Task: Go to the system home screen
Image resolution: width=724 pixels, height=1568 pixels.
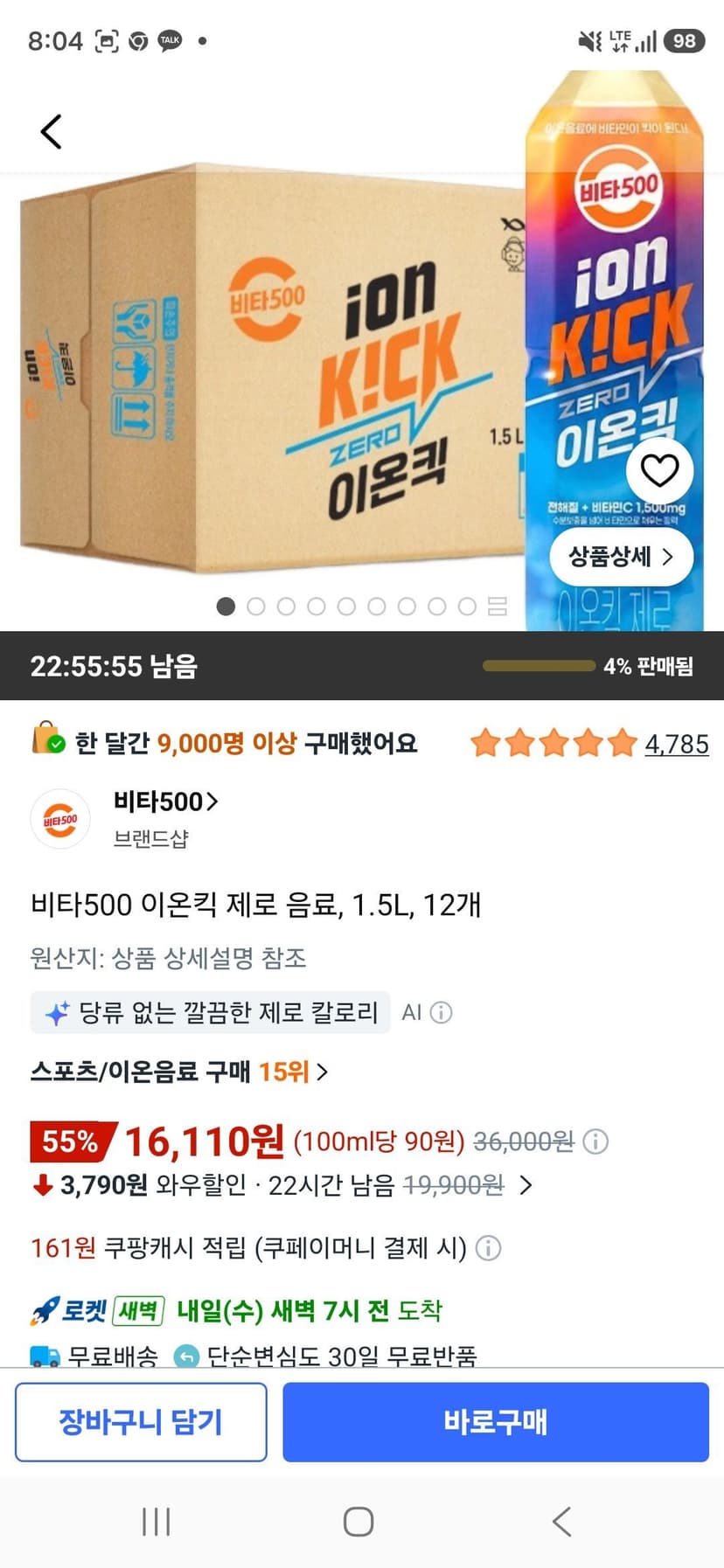Action: pos(359,1522)
